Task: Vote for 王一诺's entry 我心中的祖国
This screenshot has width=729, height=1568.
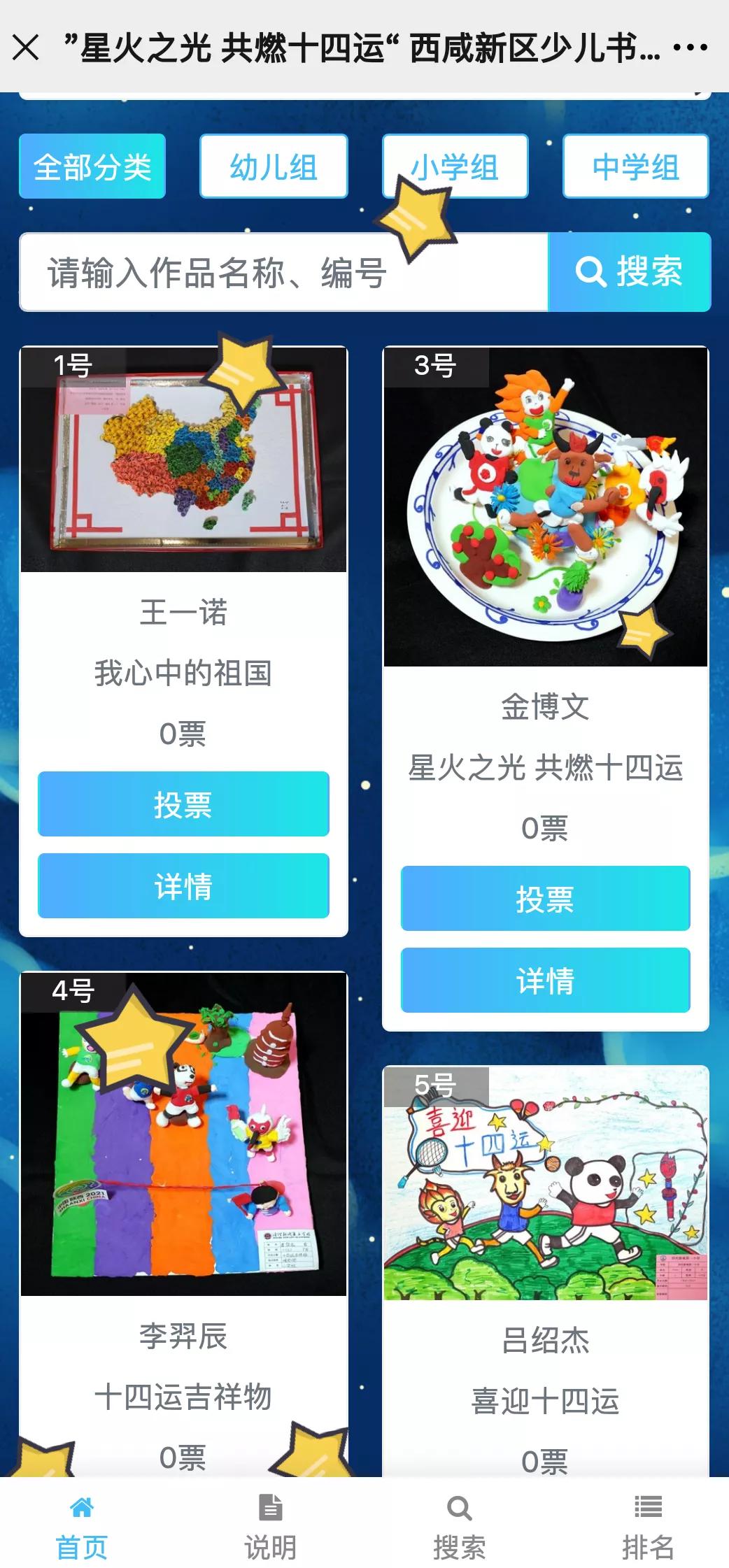Action: 183,804
